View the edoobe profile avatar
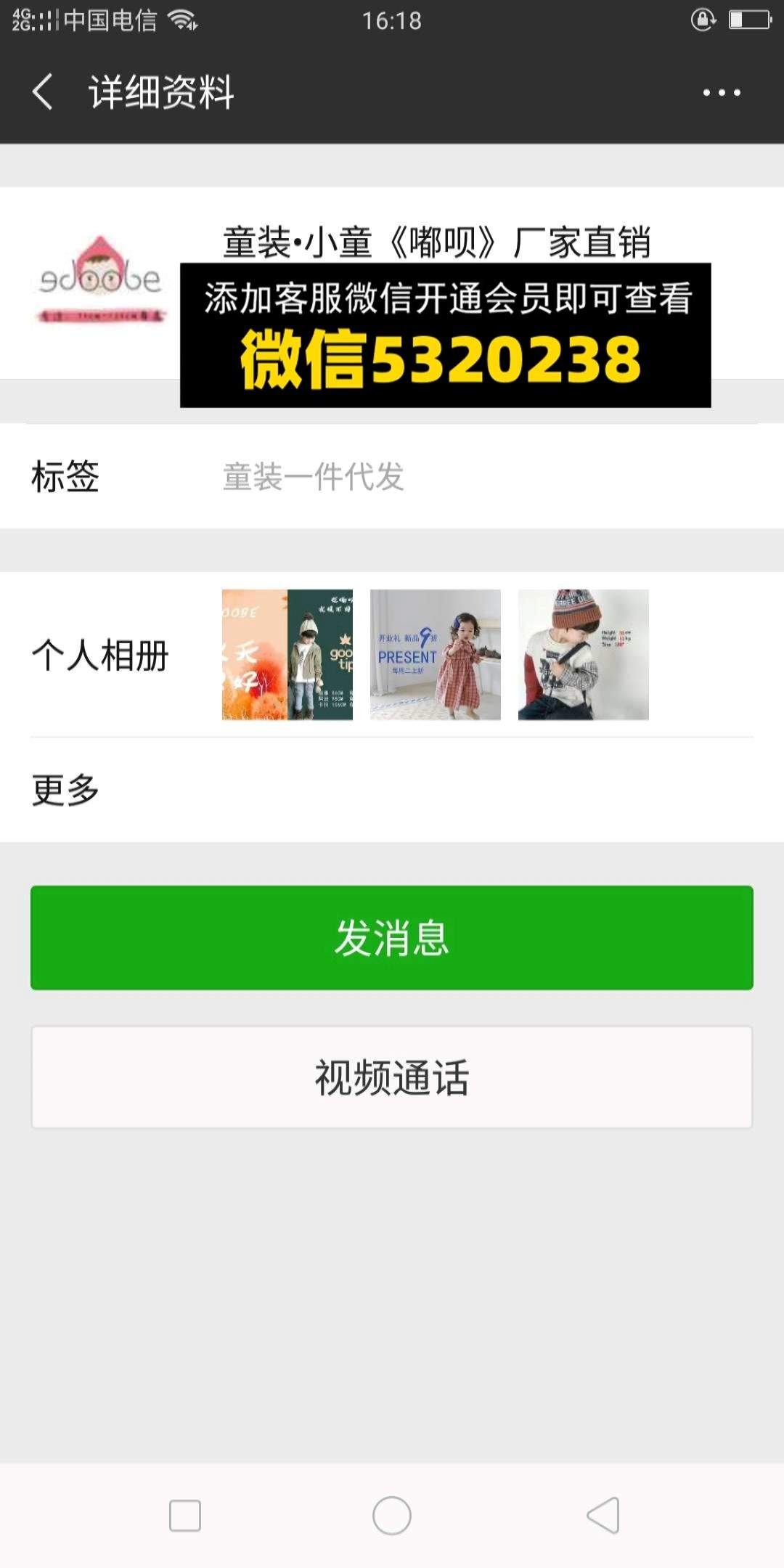Image resolution: width=784 pixels, height=1568 pixels. [100, 282]
